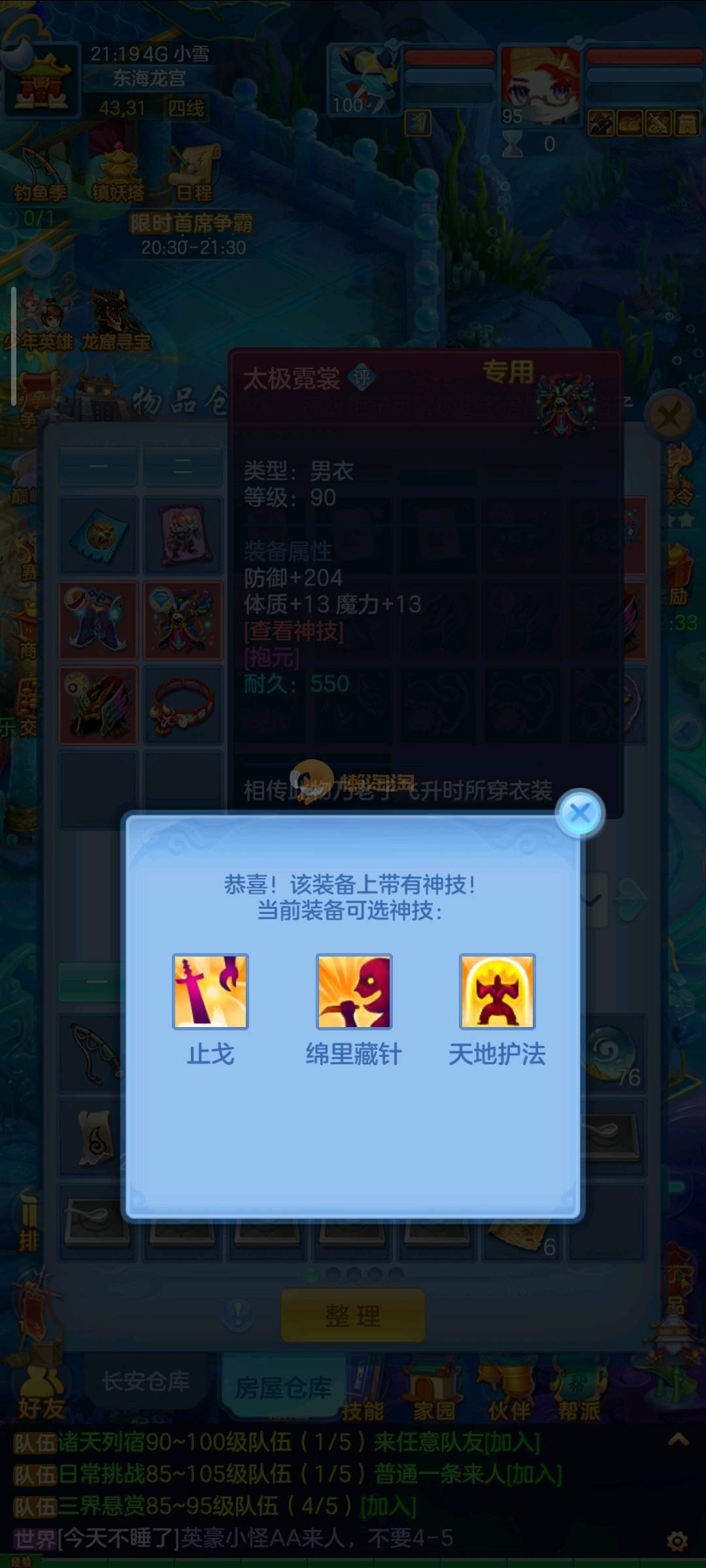The height and width of the screenshot is (1568, 706).
Task: Join the 三界悬赏 team via 加入
Action: pyautogui.click(x=388, y=1506)
